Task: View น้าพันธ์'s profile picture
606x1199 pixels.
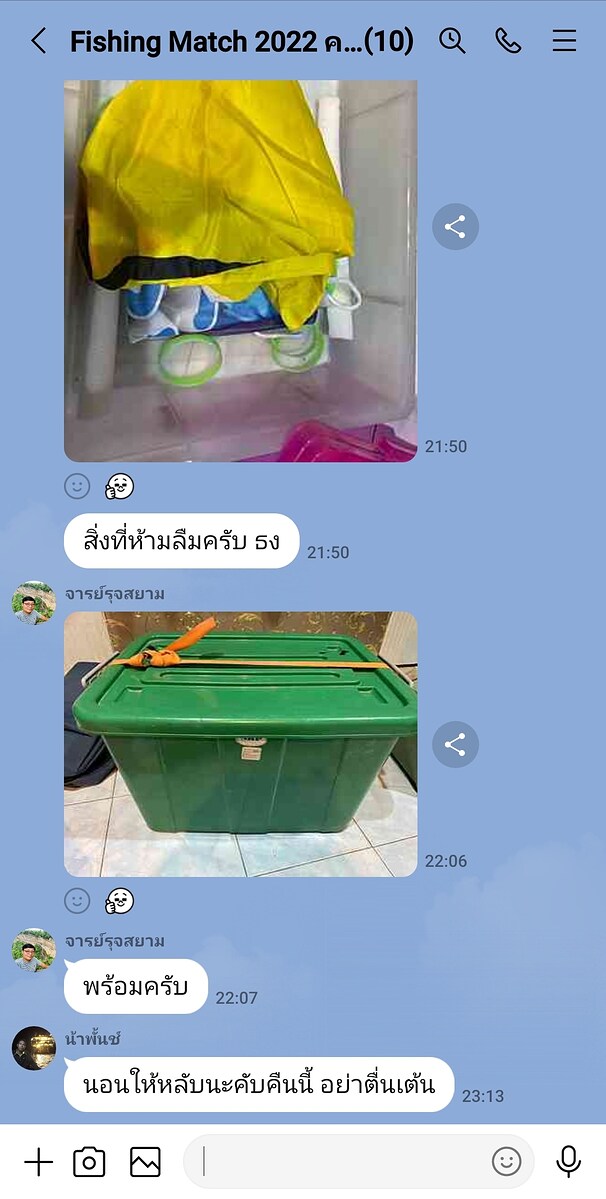Action: (x=33, y=1048)
